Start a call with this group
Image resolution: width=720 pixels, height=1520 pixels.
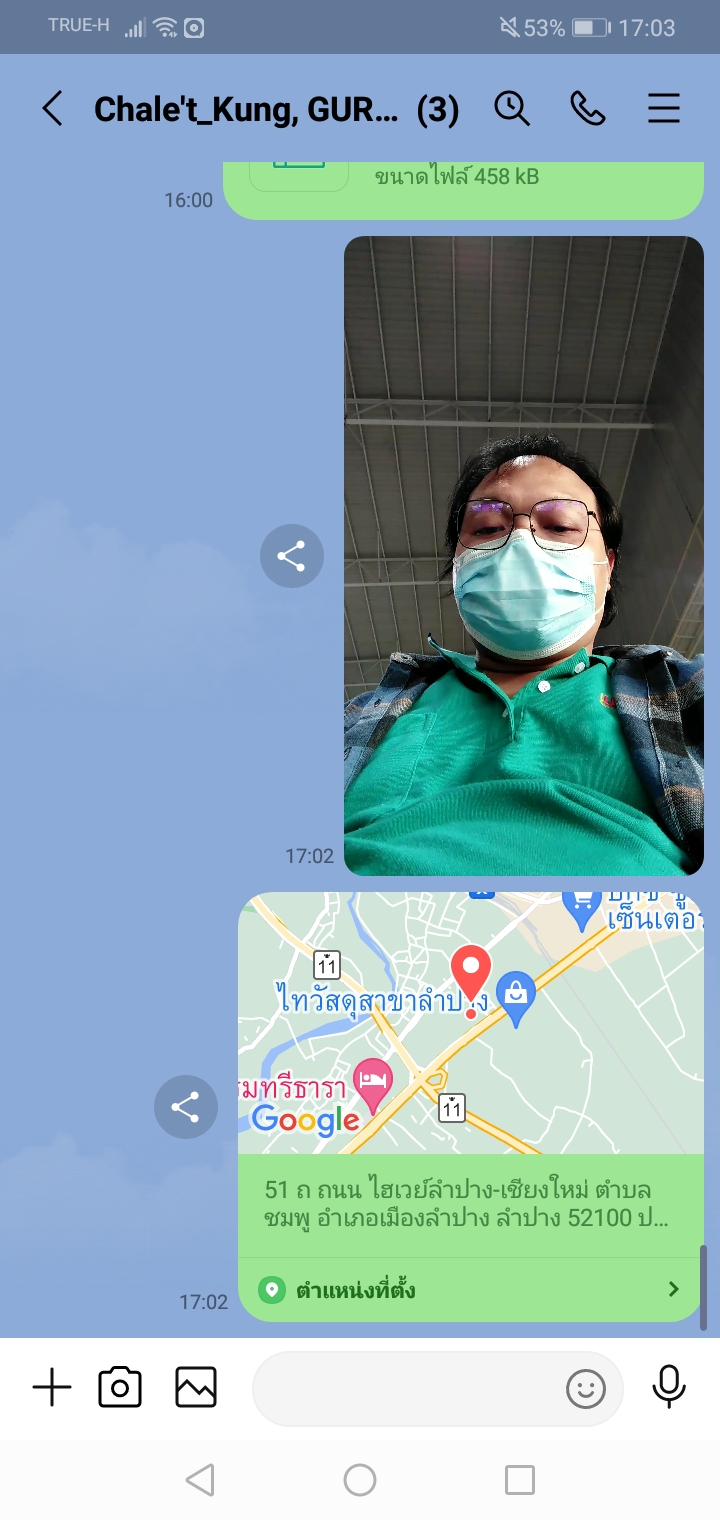pos(588,109)
